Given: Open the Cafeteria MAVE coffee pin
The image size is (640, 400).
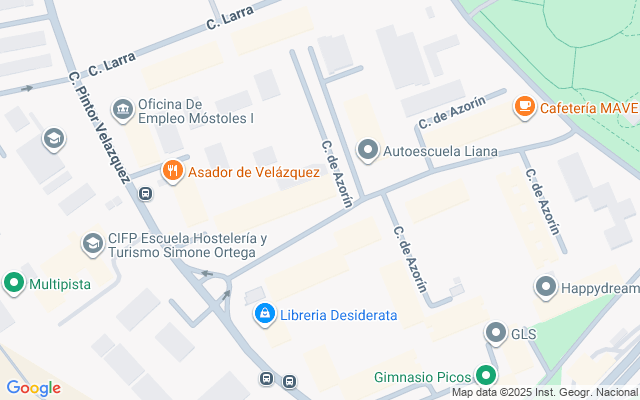Looking at the screenshot, I should point(523,107).
